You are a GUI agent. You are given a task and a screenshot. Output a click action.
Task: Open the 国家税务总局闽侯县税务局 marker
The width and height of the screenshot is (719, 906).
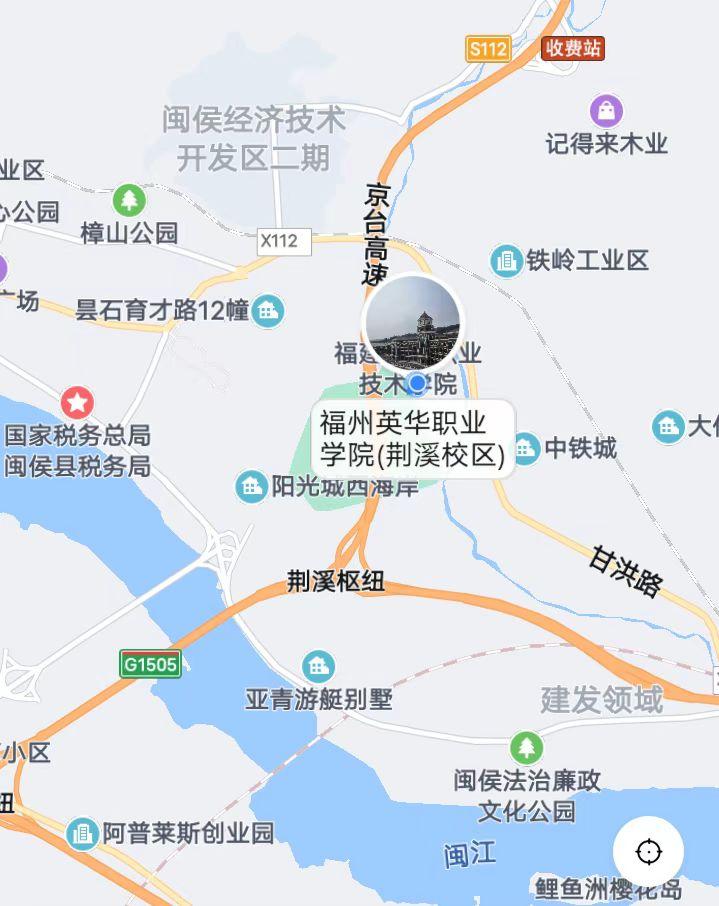[x=77, y=403]
